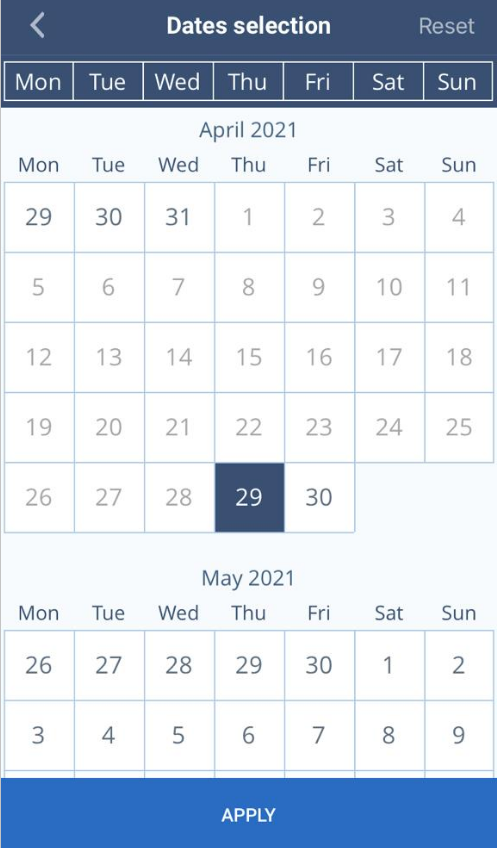The height and width of the screenshot is (848, 497).
Task: Select the Sun weekday filter
Action: click(458, 82)
